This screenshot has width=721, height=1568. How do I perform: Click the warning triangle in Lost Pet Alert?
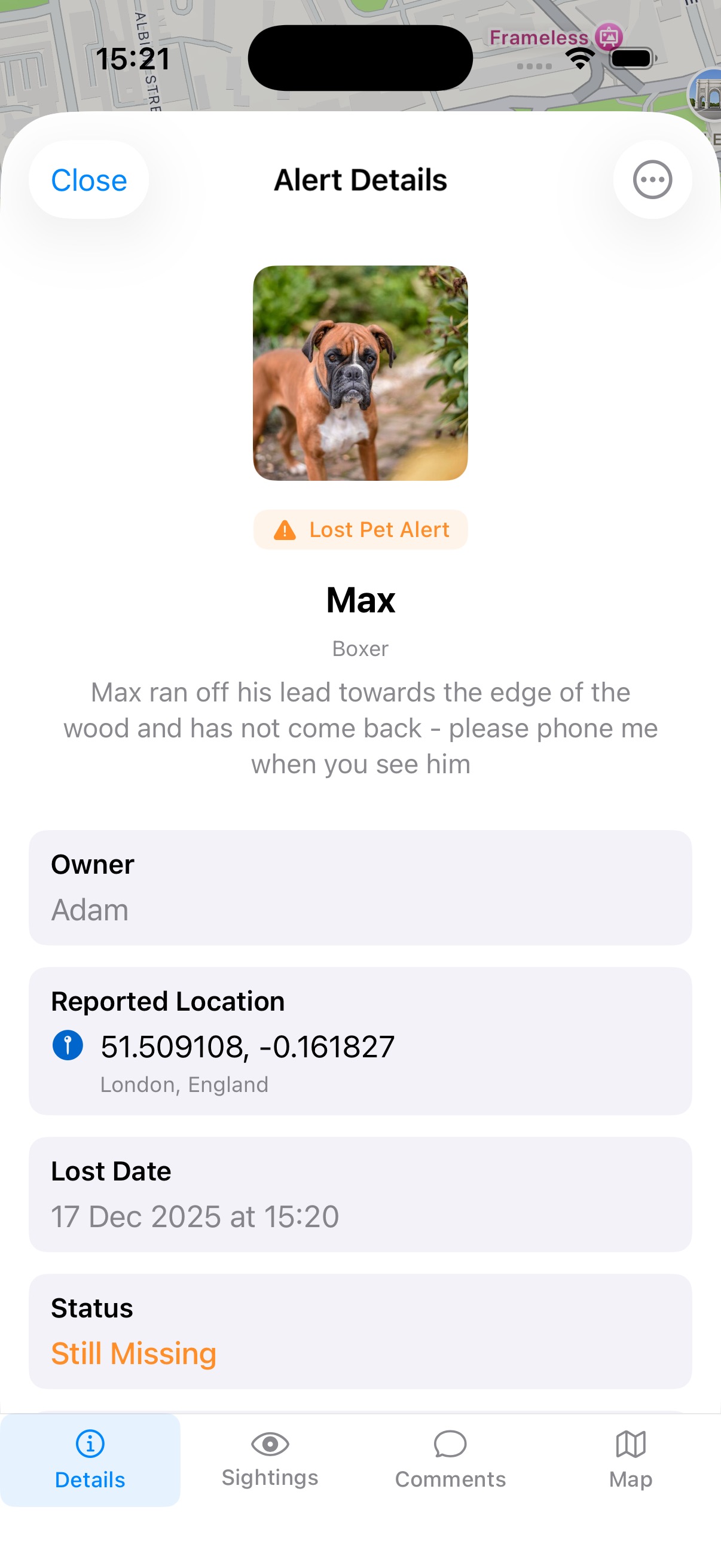click(285, 529)
